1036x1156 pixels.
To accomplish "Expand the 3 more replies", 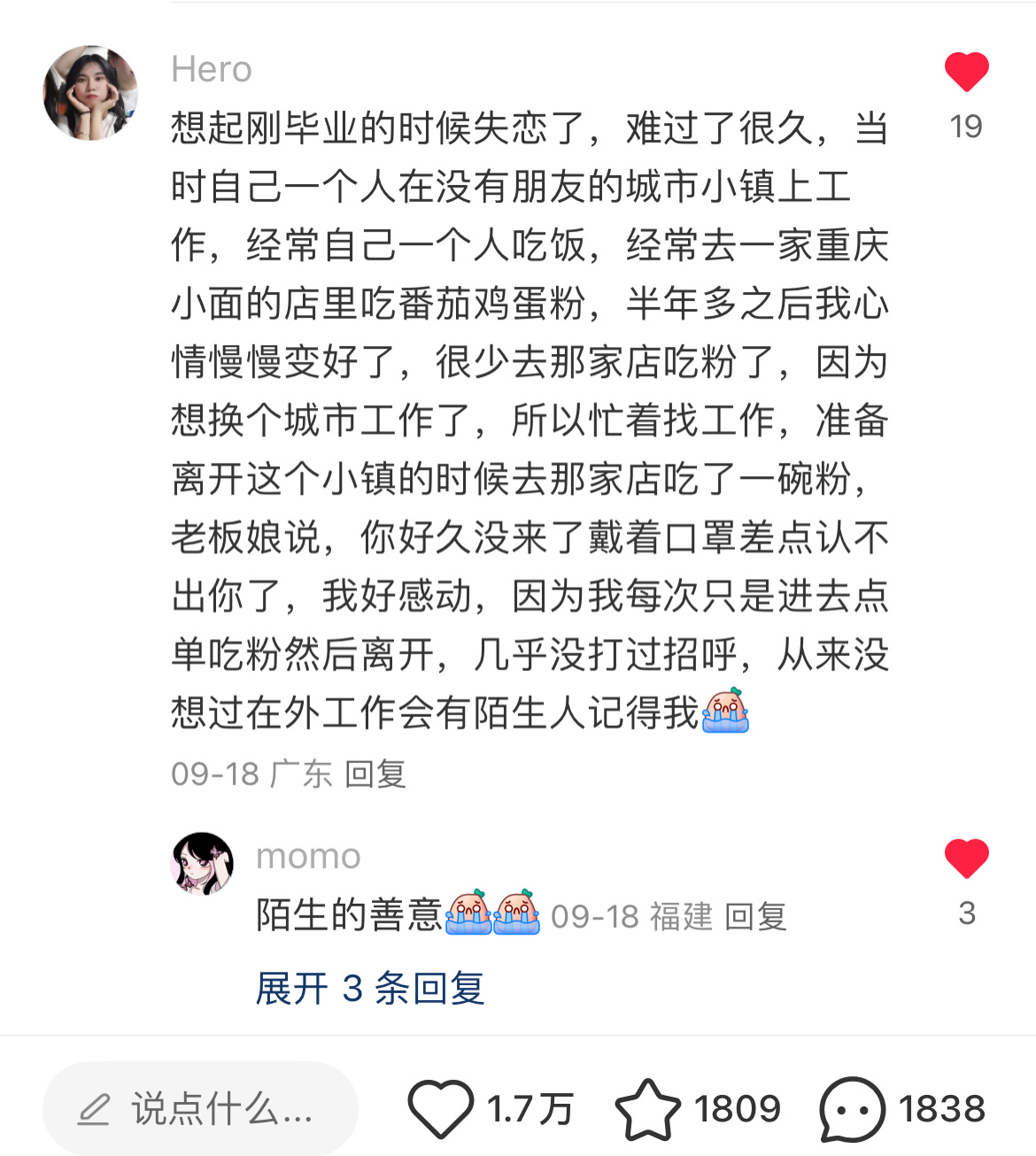I will pyautogui.click(x=370, y=989).
